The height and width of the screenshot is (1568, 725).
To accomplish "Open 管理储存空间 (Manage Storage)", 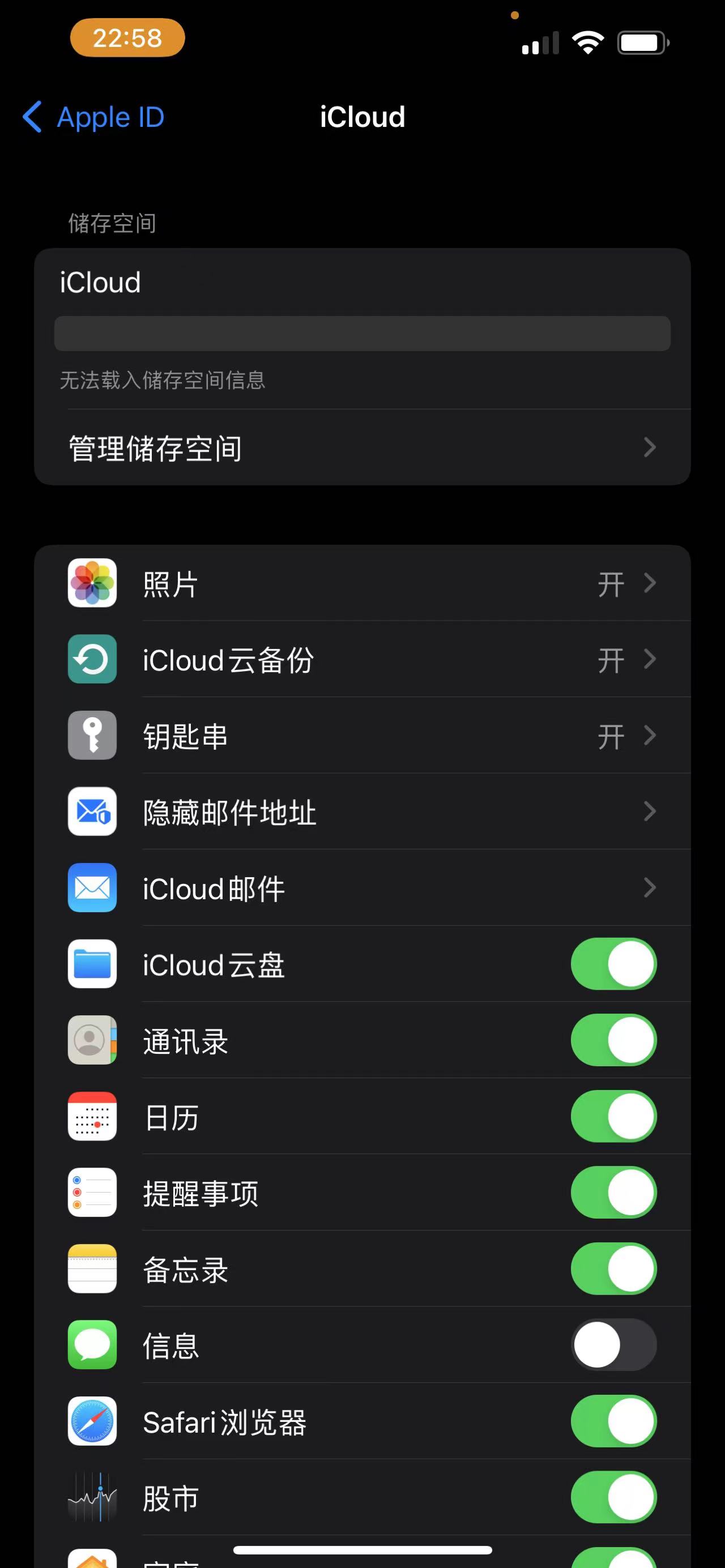I will [x=362, y=448].
